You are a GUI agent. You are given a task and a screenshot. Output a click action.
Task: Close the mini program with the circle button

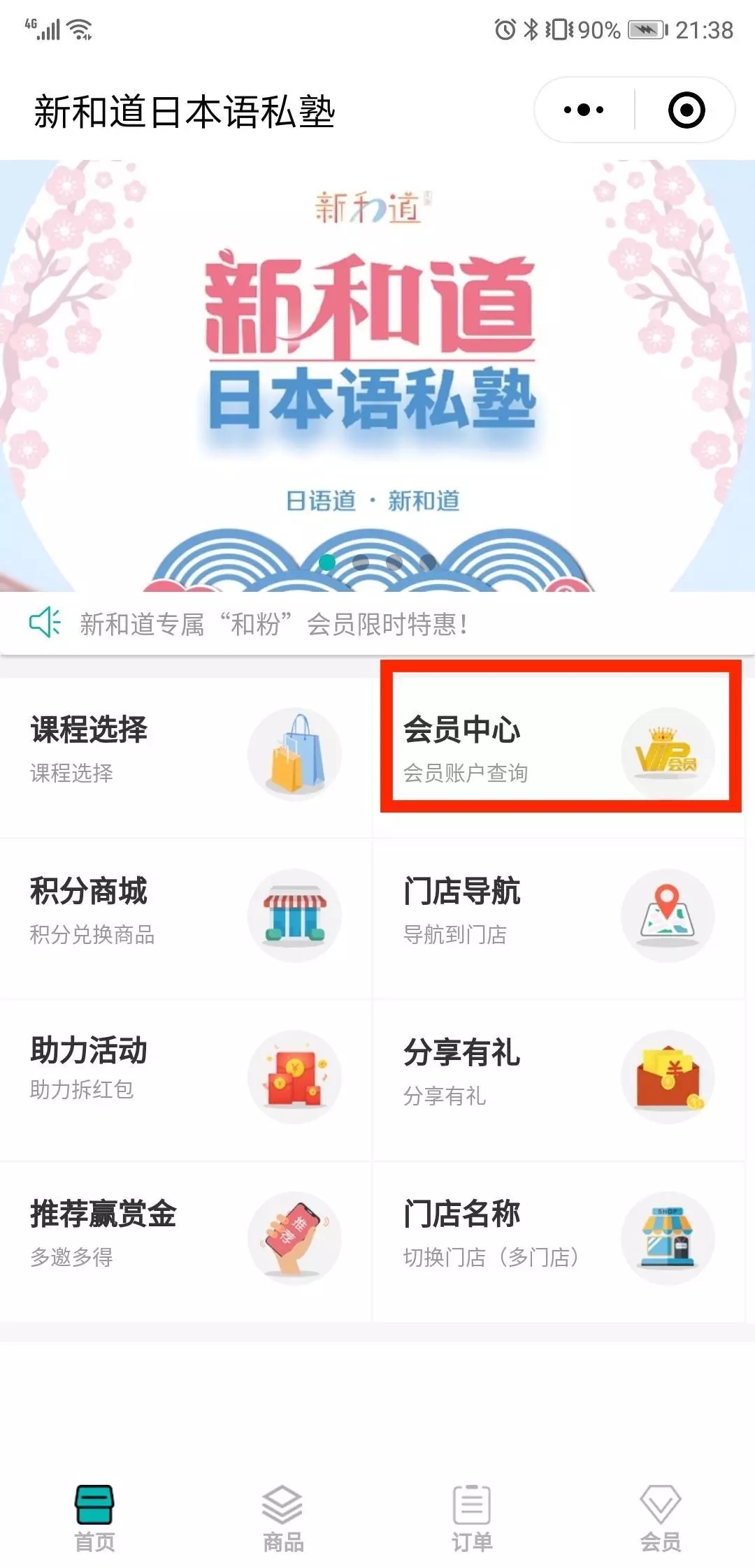pyautogui.click(x=686, y=110)
